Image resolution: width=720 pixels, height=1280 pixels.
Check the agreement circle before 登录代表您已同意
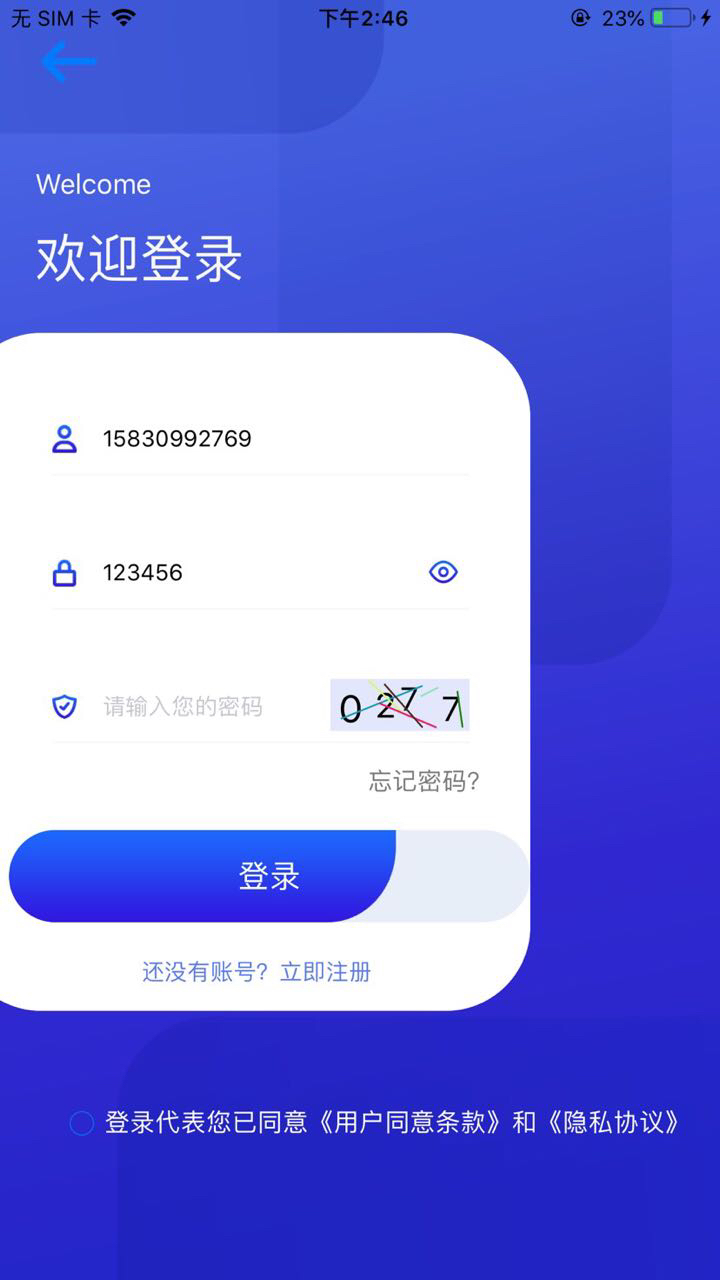coord(82,1123)
